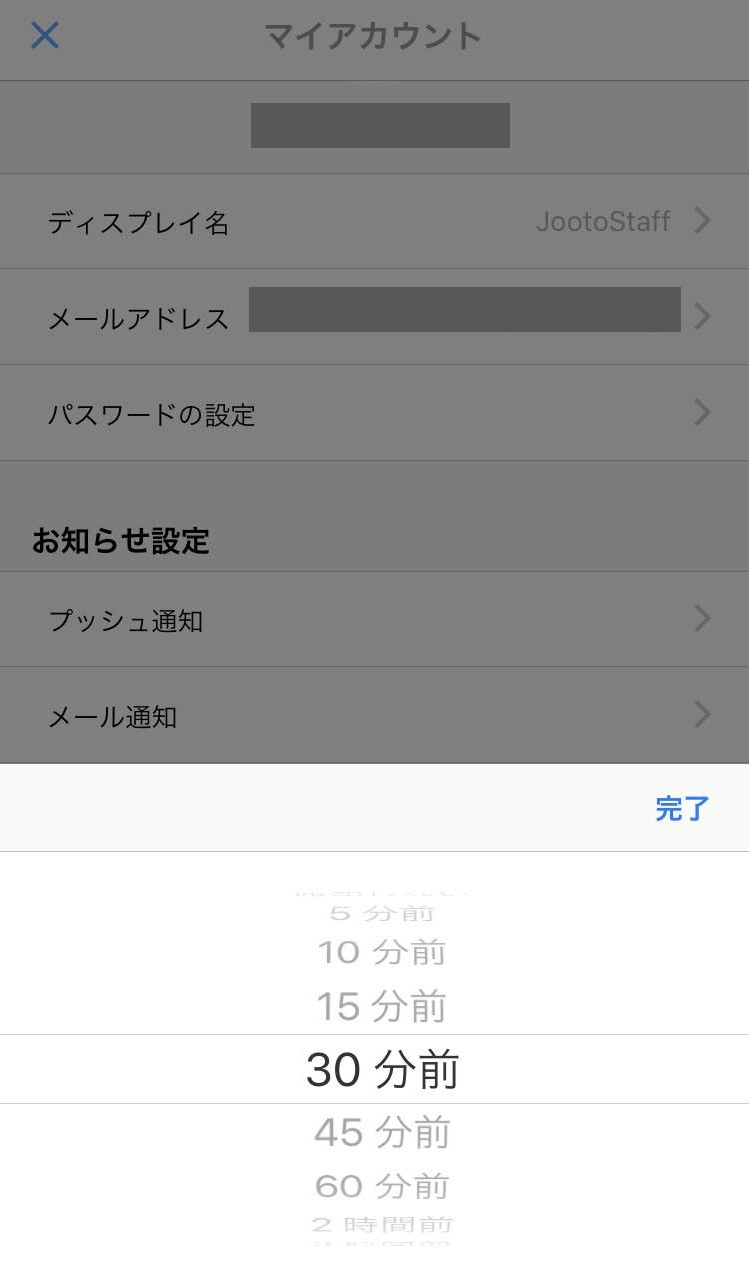The image size is (750, 1286).
Task: Close the My Account screen with the X
Action: (44, 34)
